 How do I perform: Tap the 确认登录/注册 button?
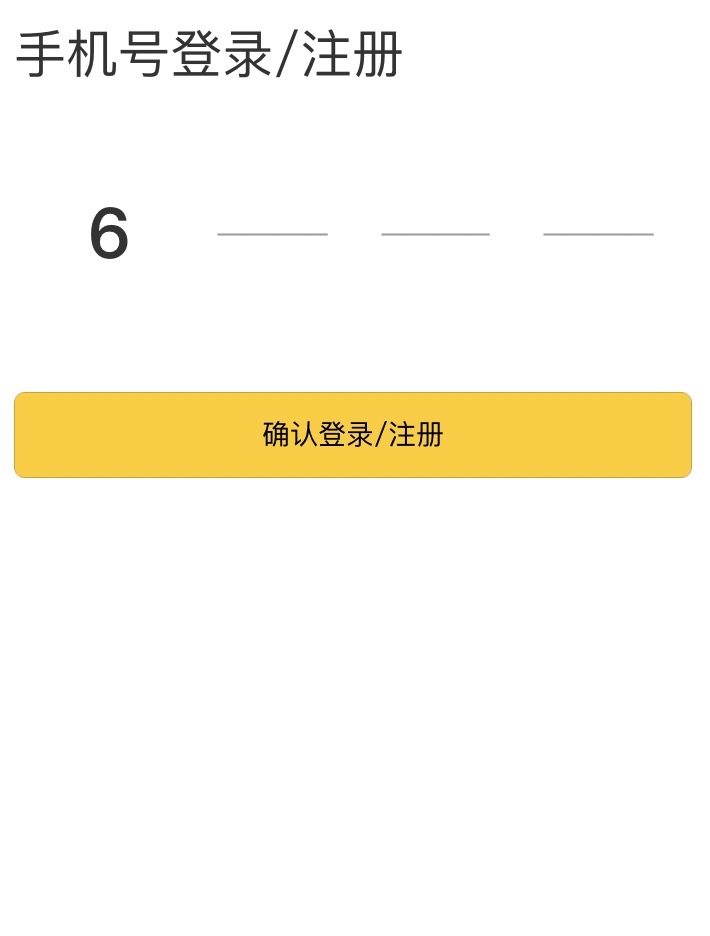[x=353, y=435]
